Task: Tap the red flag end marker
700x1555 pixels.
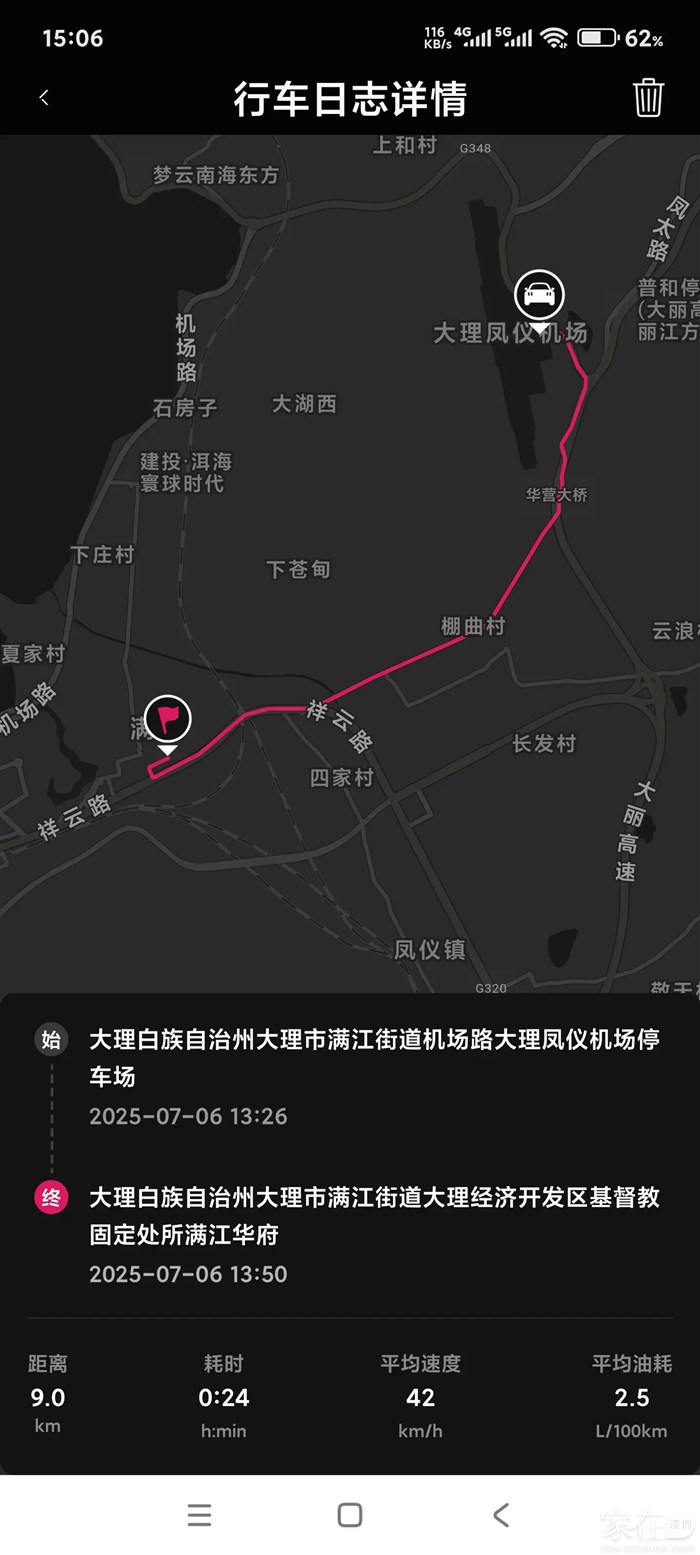Action: [x=168, y=719]
